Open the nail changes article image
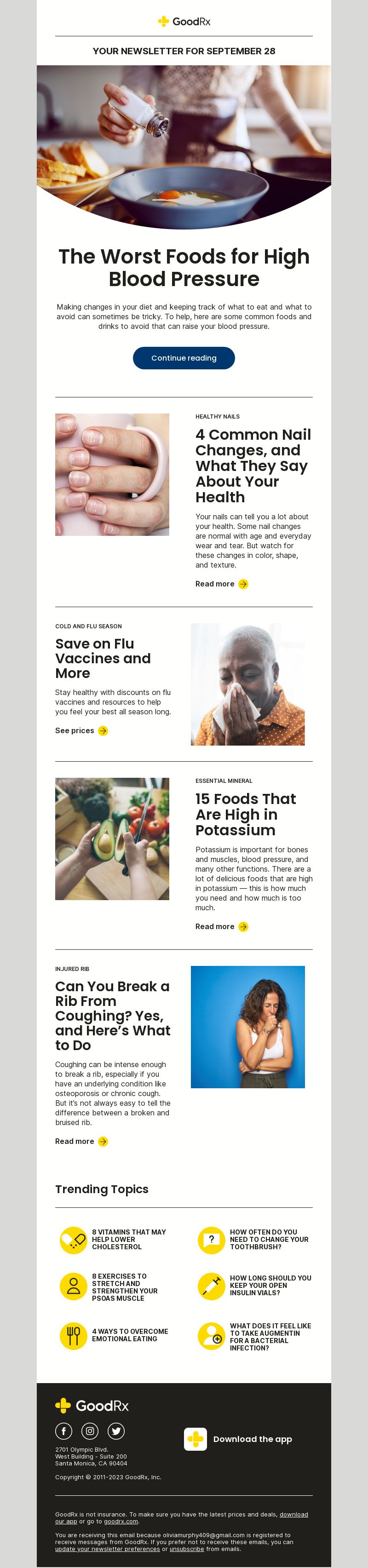368x1568 pixels. [x=112, y=474]
